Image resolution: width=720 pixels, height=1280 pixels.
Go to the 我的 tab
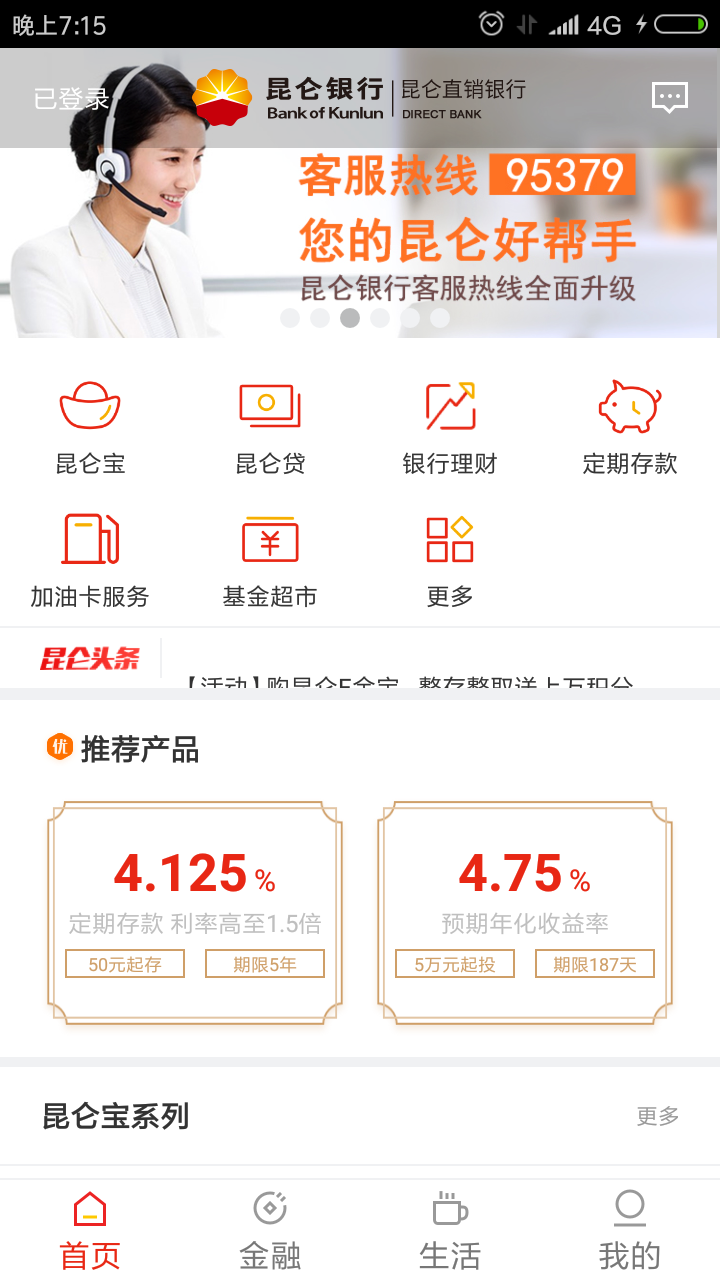click(x=630, y=1230)
